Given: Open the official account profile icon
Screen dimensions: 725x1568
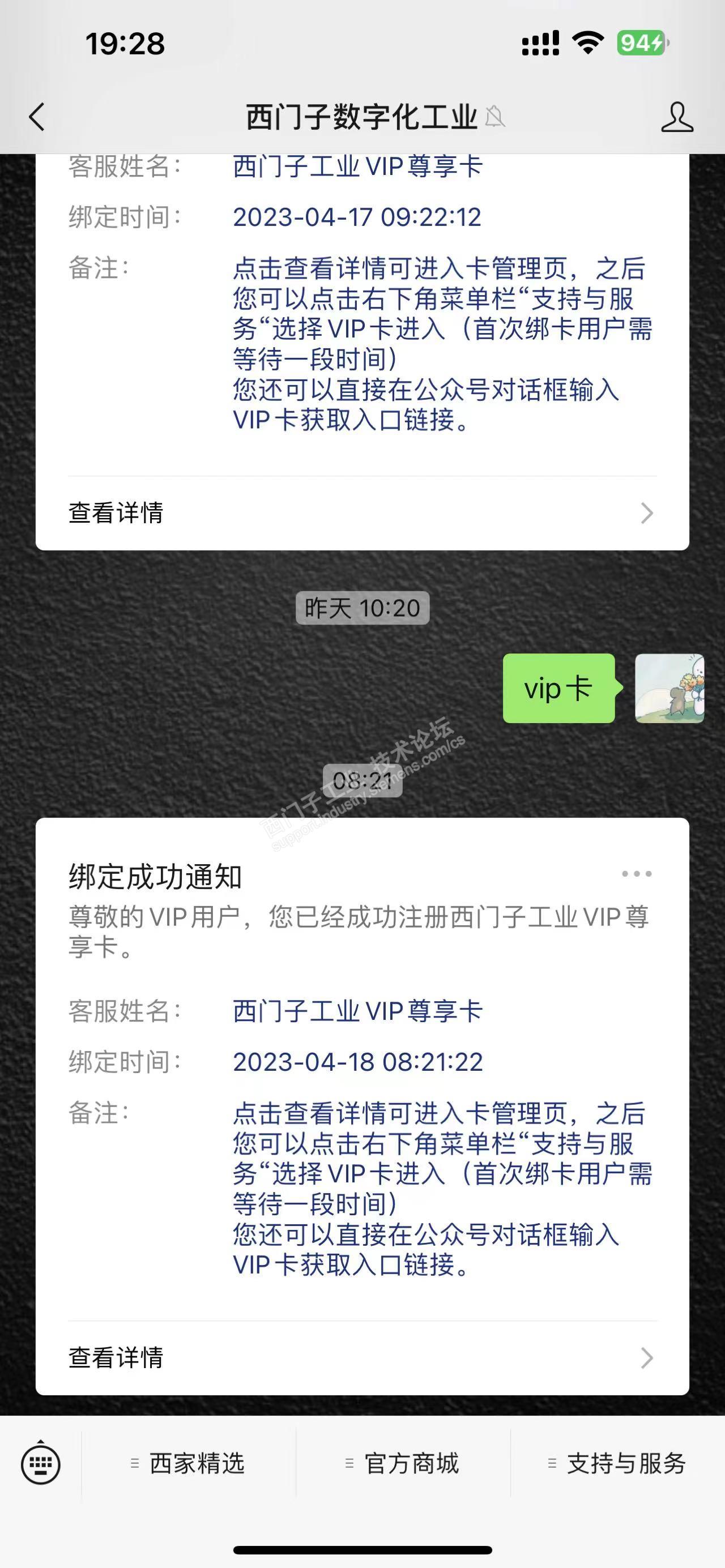Looking at the screenshot, I should tap(676, 116).
